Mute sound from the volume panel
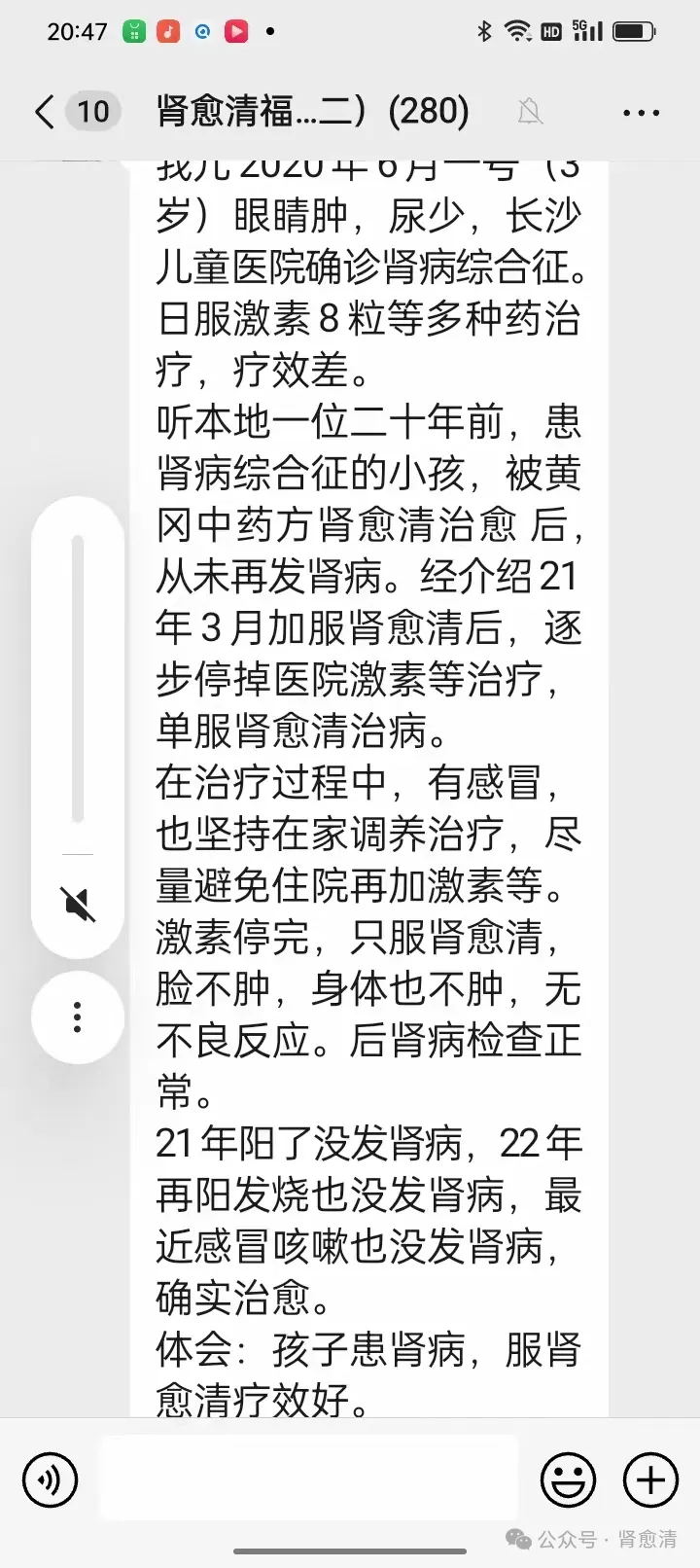Image resolution: width=700 pixels, height=1568 pixels. 78,905
